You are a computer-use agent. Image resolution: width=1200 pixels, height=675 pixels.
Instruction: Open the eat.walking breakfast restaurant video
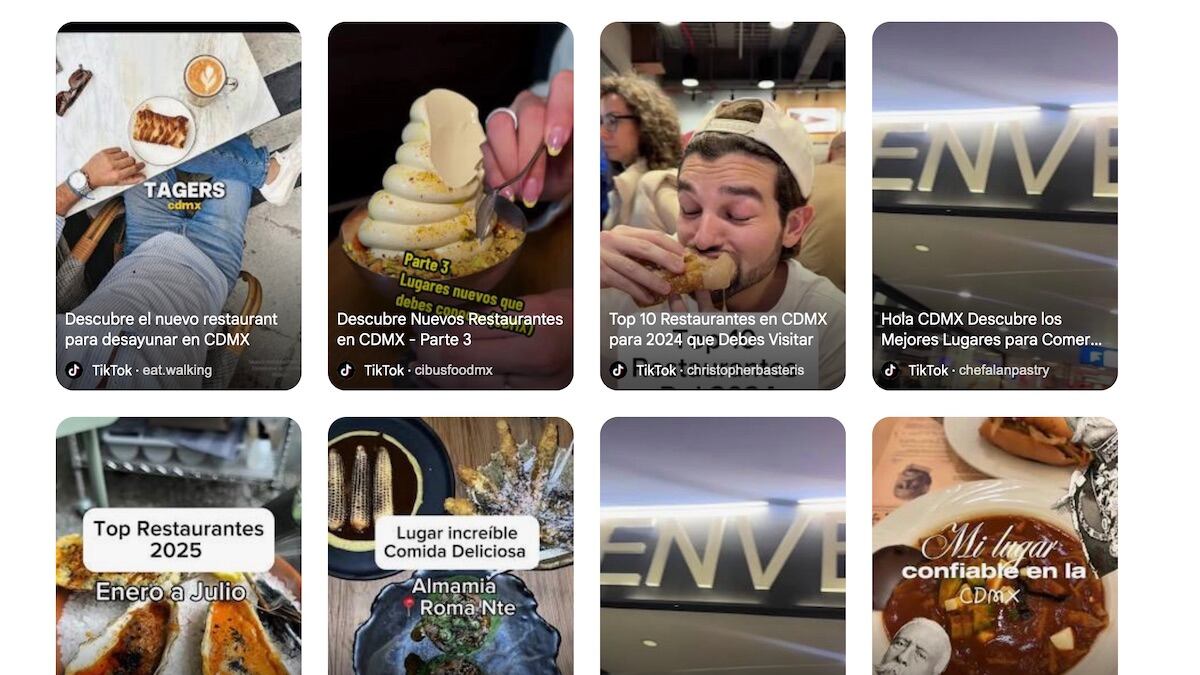[178, 205]
